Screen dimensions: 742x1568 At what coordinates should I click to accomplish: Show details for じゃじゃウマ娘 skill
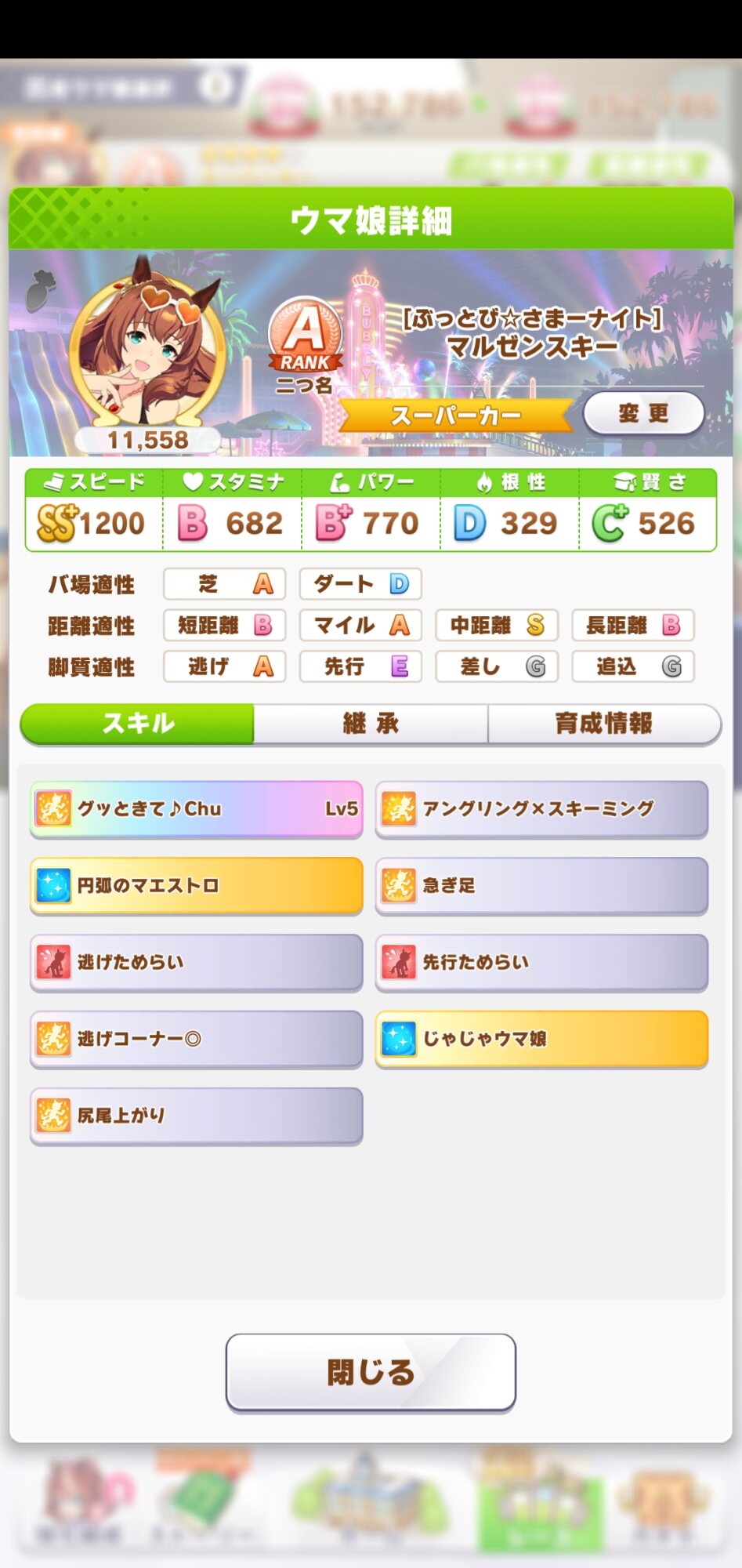pyautogui.click(x=541, y=1039)
